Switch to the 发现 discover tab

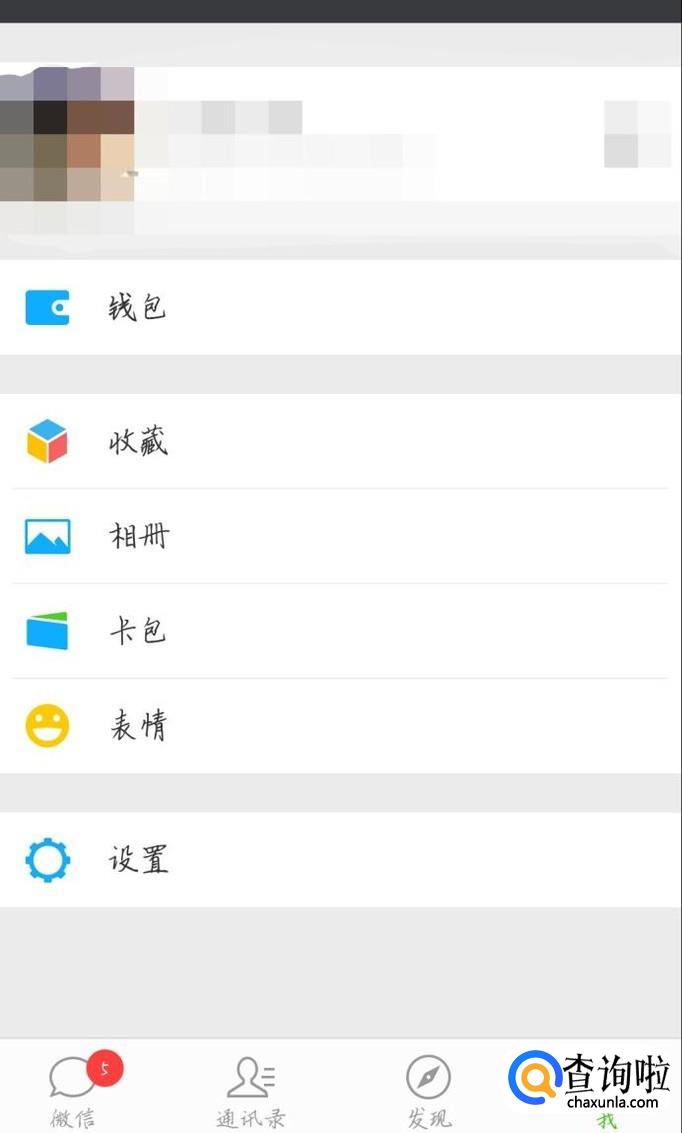(429, 1090)
